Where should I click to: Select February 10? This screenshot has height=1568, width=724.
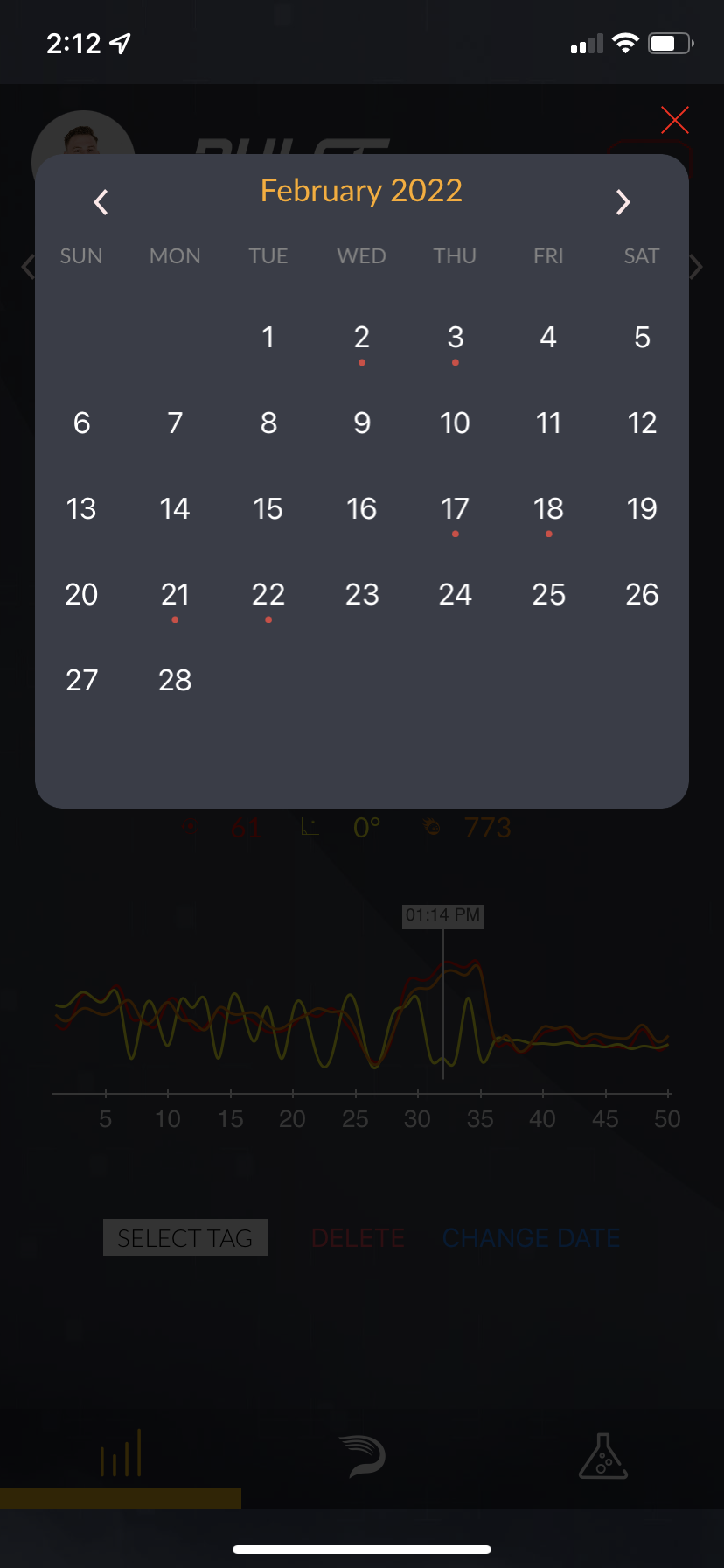coord(456,423)
